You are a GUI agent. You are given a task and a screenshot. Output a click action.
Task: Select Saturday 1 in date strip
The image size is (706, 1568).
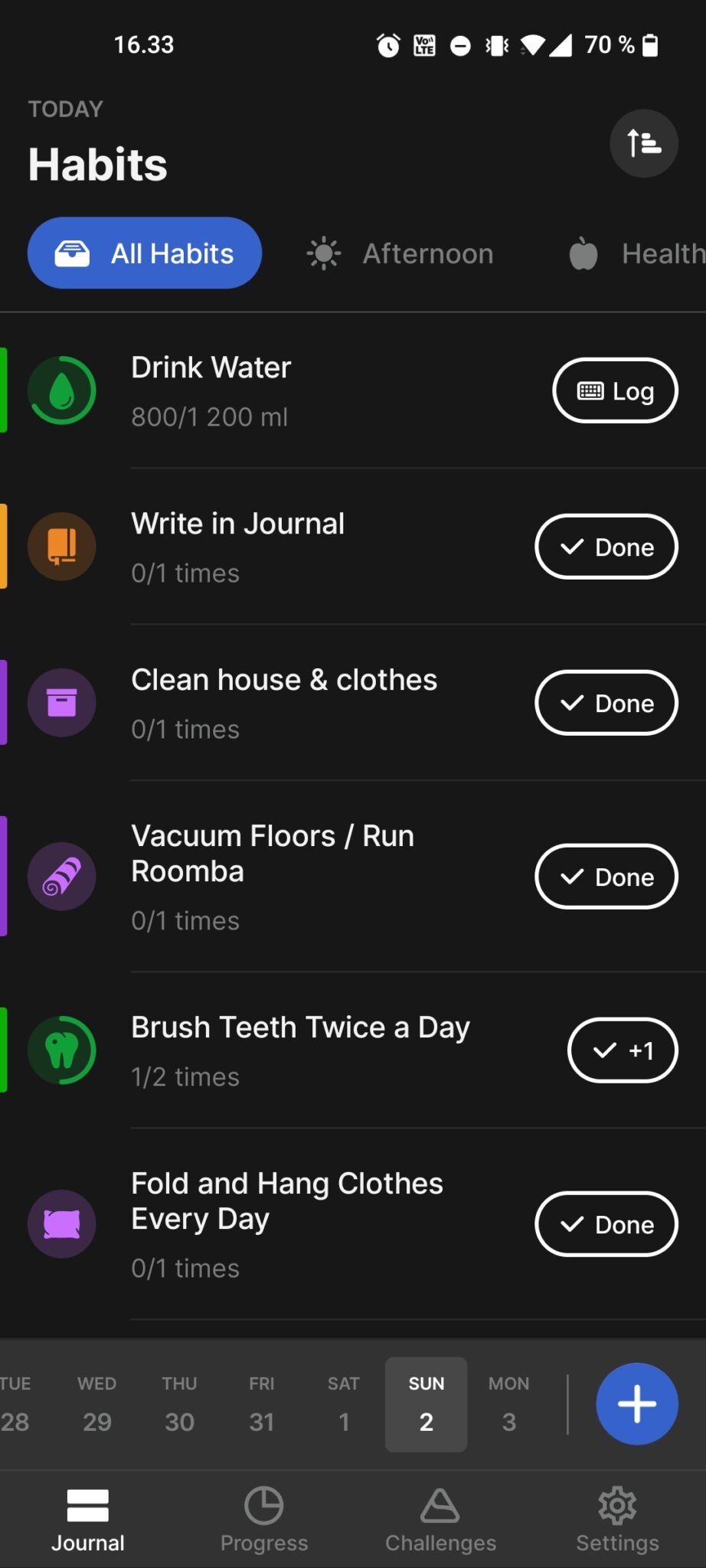344,1405
